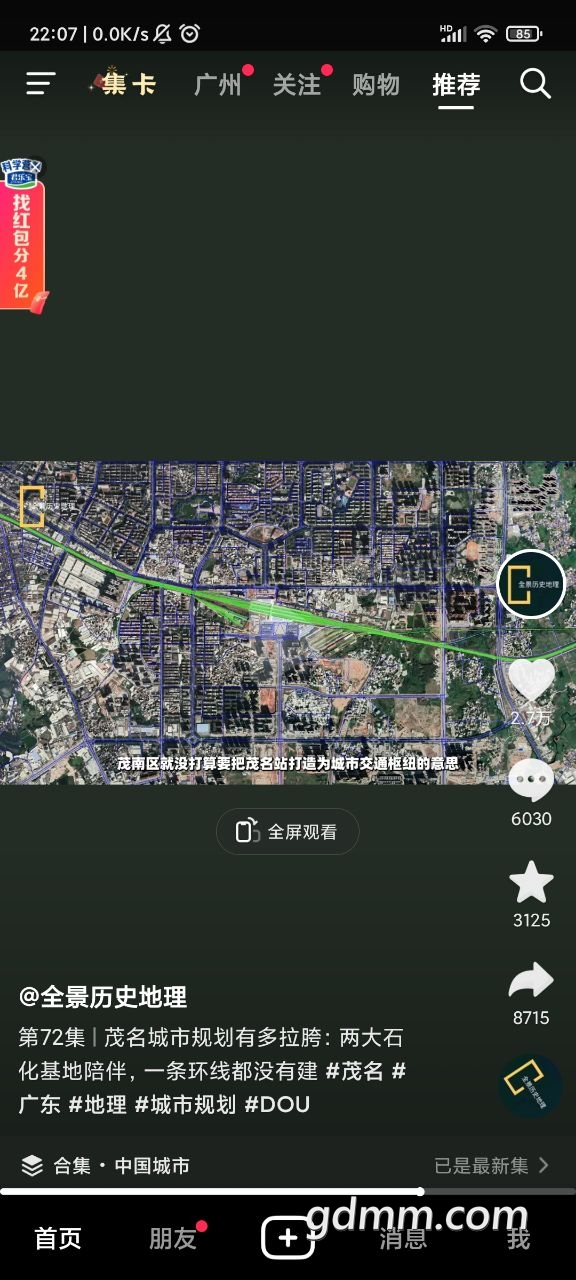Favorite the video with the star icon
The image size is (576, 1280).
(531, 882)
